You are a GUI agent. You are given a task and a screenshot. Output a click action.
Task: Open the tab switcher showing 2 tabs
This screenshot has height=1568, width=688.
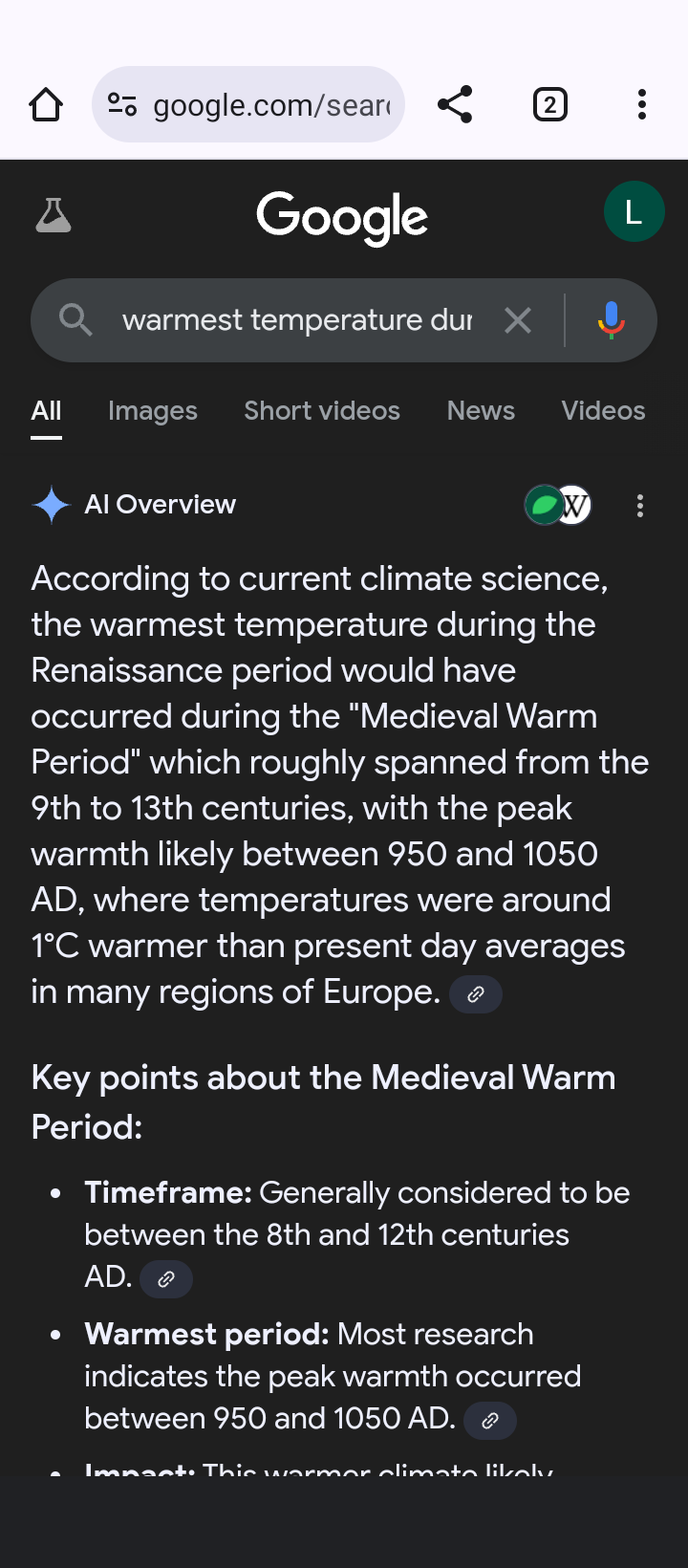click(x=549, y=104)
